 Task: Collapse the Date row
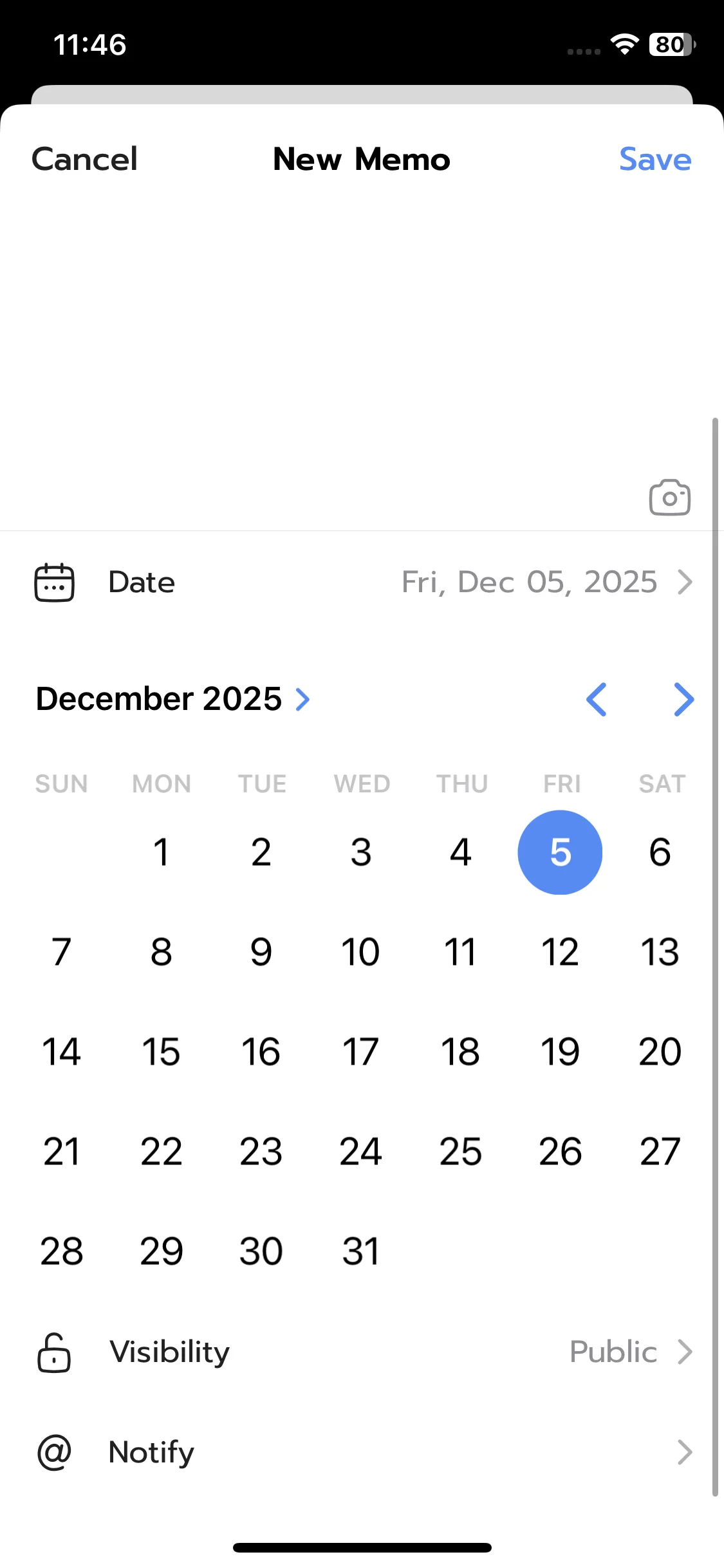(362, 582)
